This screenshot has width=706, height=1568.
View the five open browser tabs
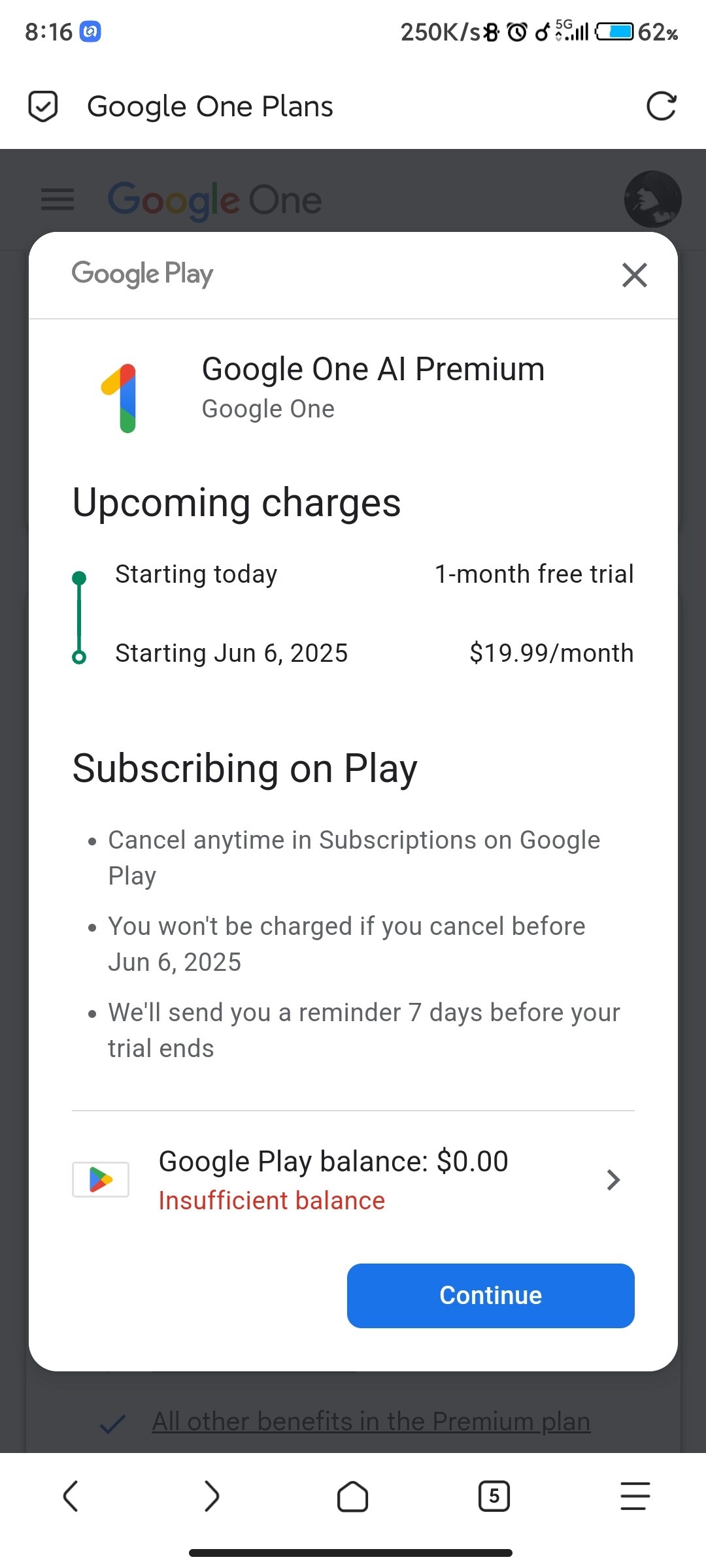(x=494, y=1496)
